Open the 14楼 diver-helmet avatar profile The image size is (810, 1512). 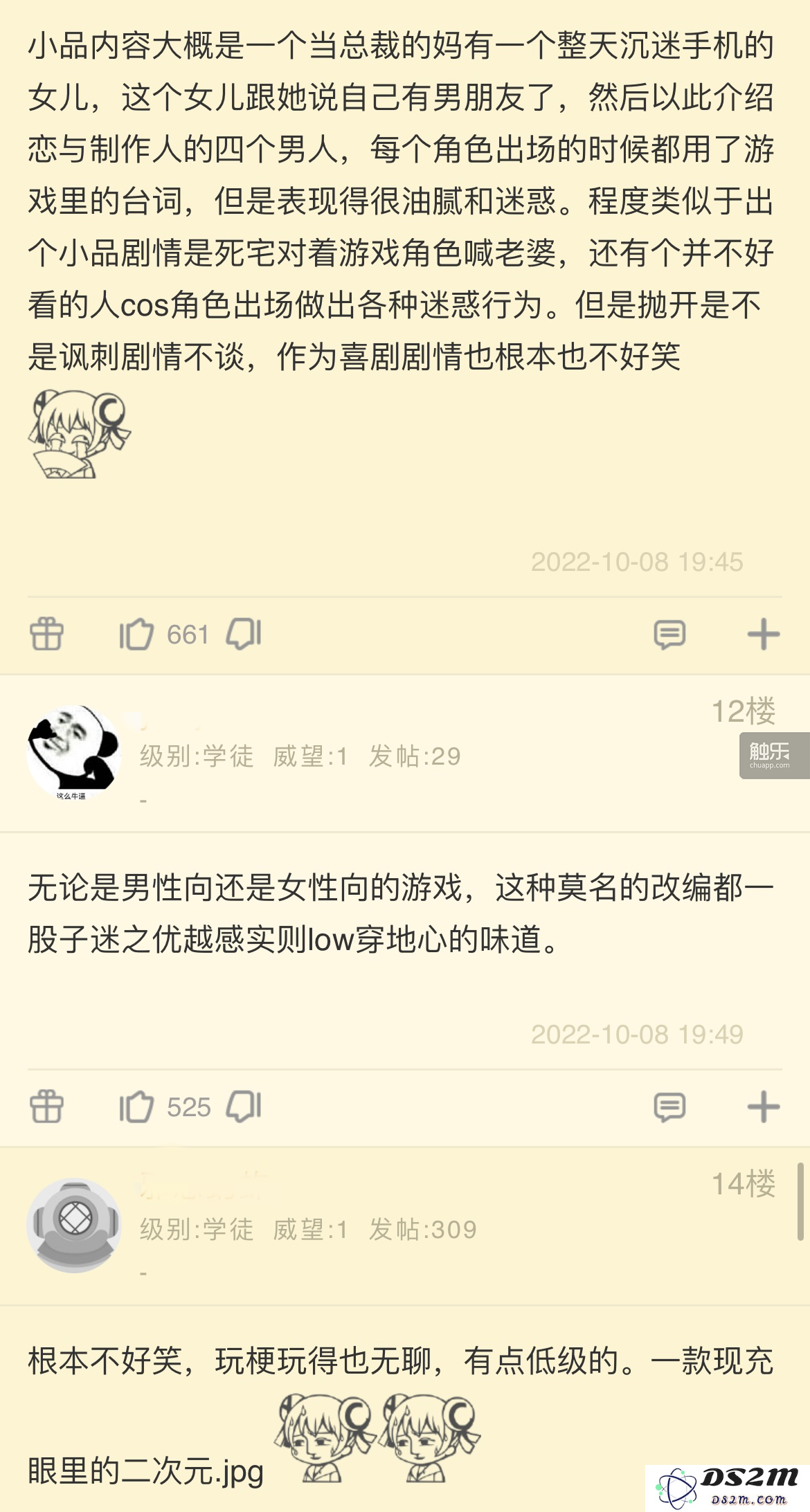click(73, 1224)
